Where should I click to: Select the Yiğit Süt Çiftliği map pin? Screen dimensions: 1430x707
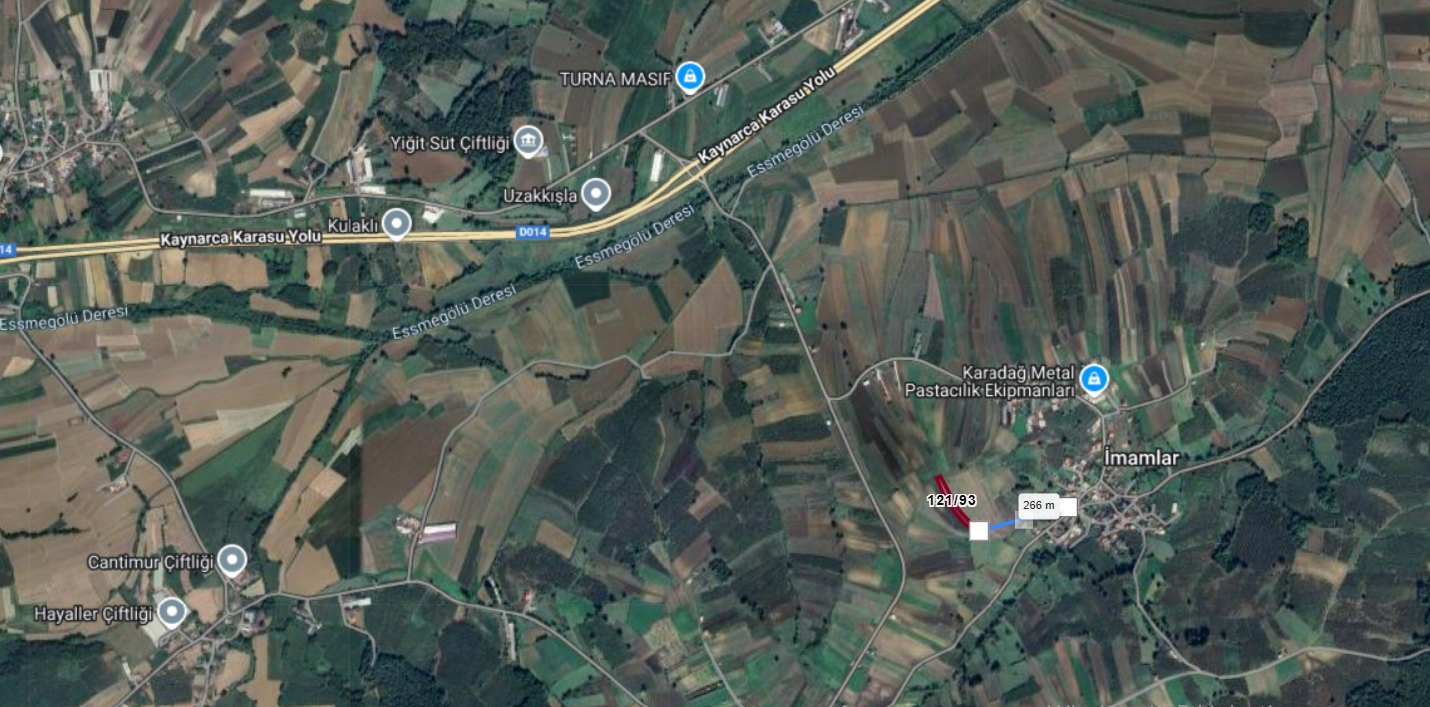pos(528,141)
